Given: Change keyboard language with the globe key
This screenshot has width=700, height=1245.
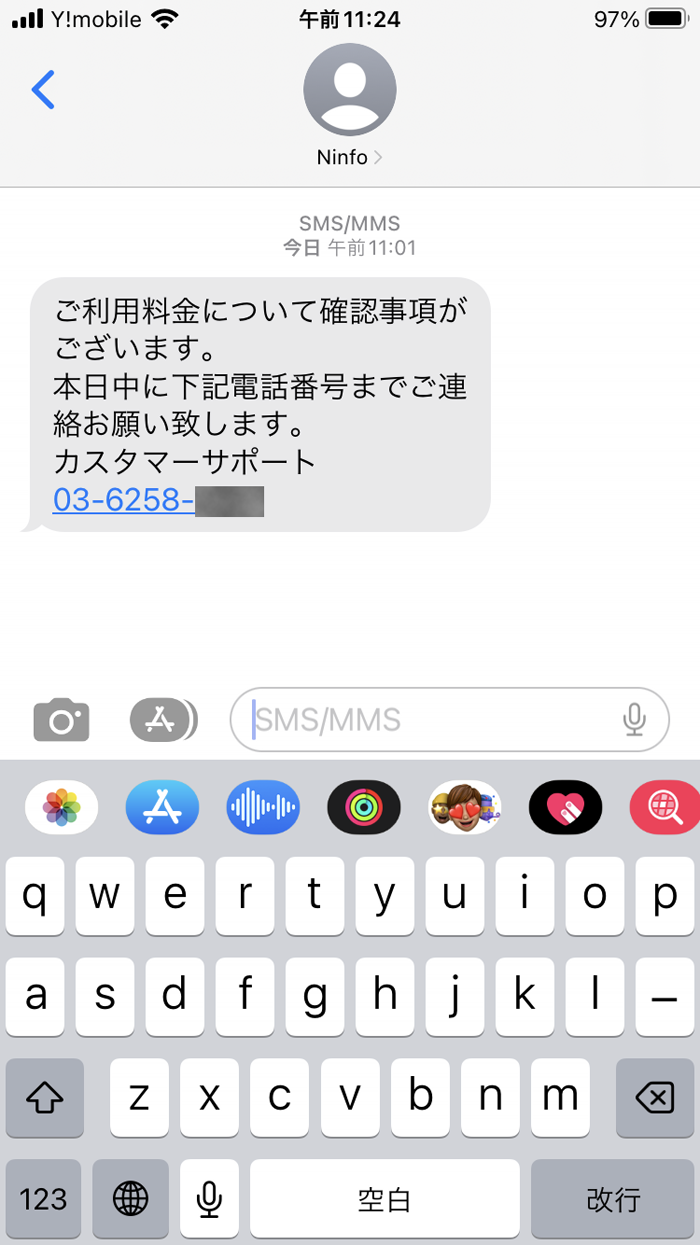Looking at the screenshot, I should [x=130, y=1198].
